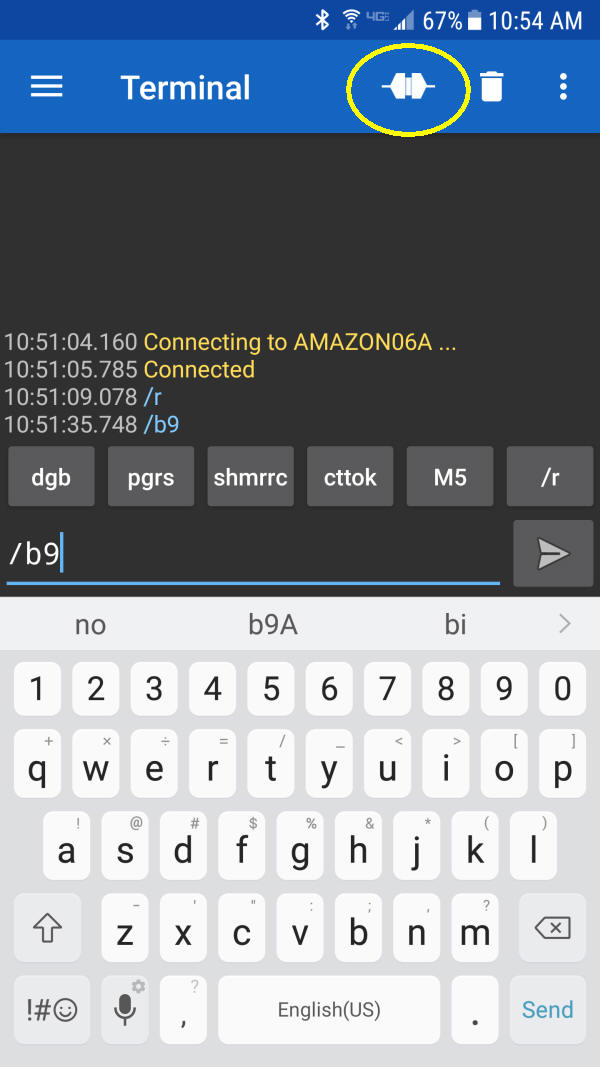This screenshot has width=600, height=1067.
Task: Clear terminal with the trash icon
Action: [x=491, y=88]
